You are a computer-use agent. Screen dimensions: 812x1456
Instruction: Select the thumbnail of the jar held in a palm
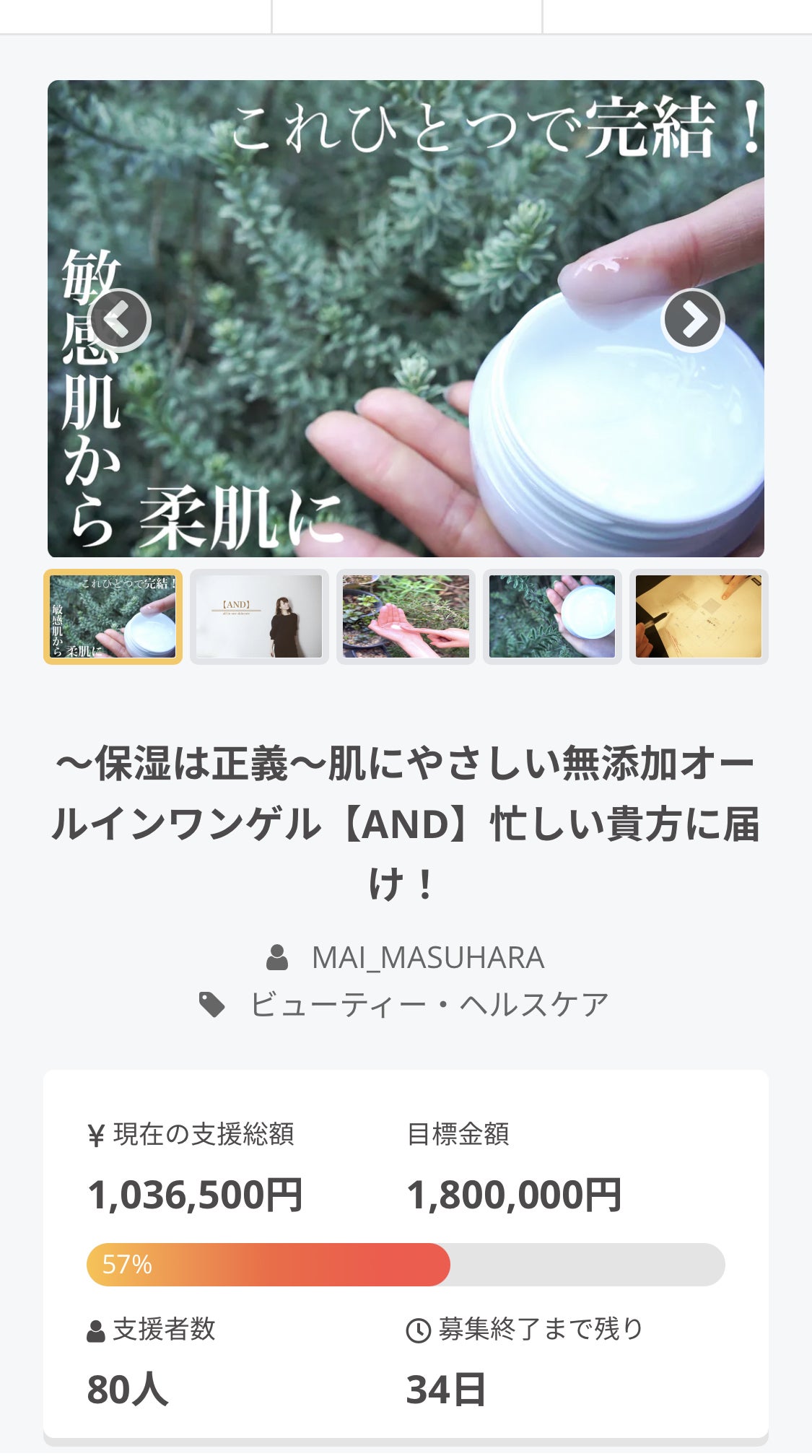tap(552, 616)
